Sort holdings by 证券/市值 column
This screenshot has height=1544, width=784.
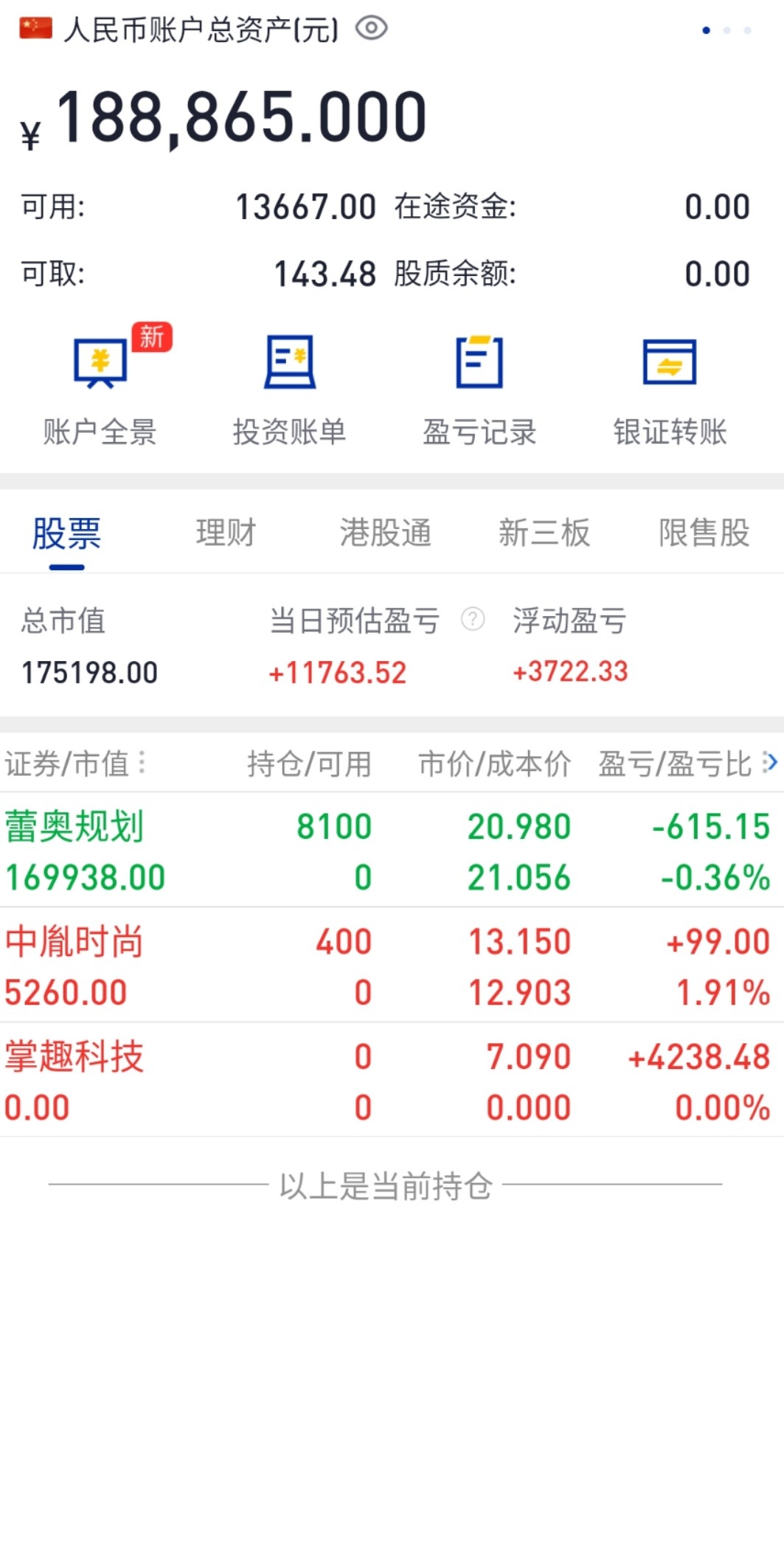[75, 764]
